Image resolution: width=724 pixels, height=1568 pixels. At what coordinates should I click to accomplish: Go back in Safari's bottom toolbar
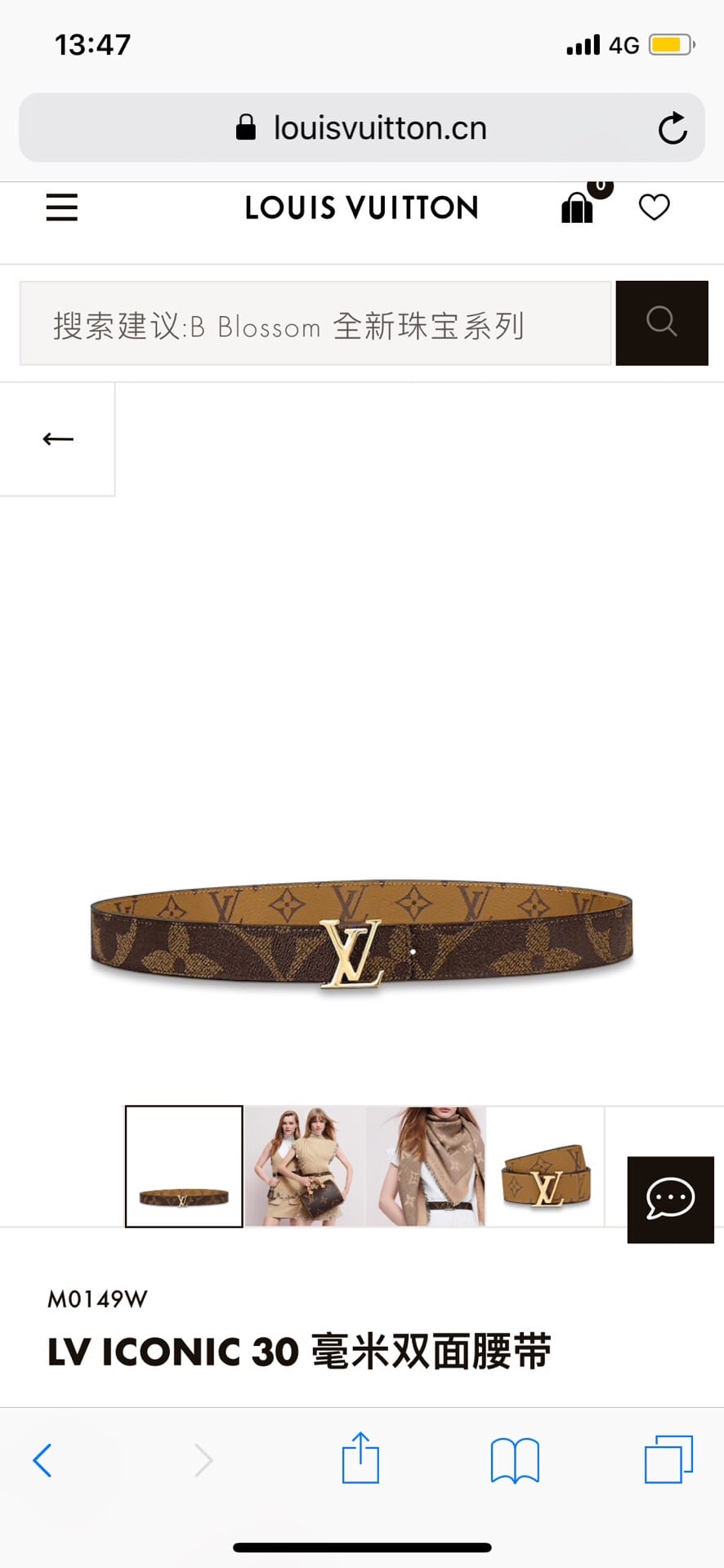[x=42, y=1460]
